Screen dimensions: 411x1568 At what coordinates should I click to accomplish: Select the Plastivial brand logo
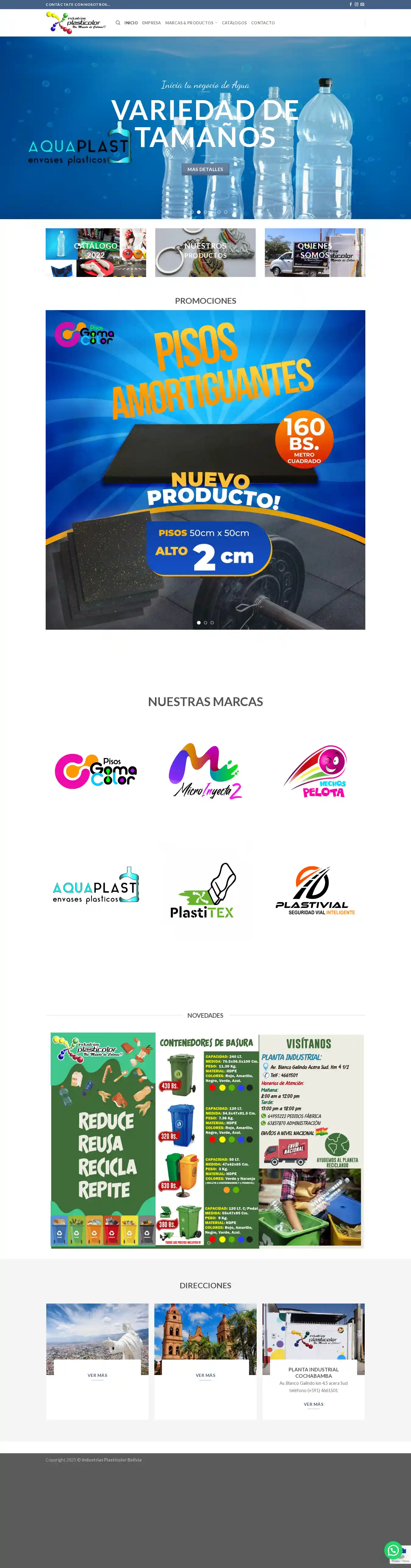click(x=315, y=891)
